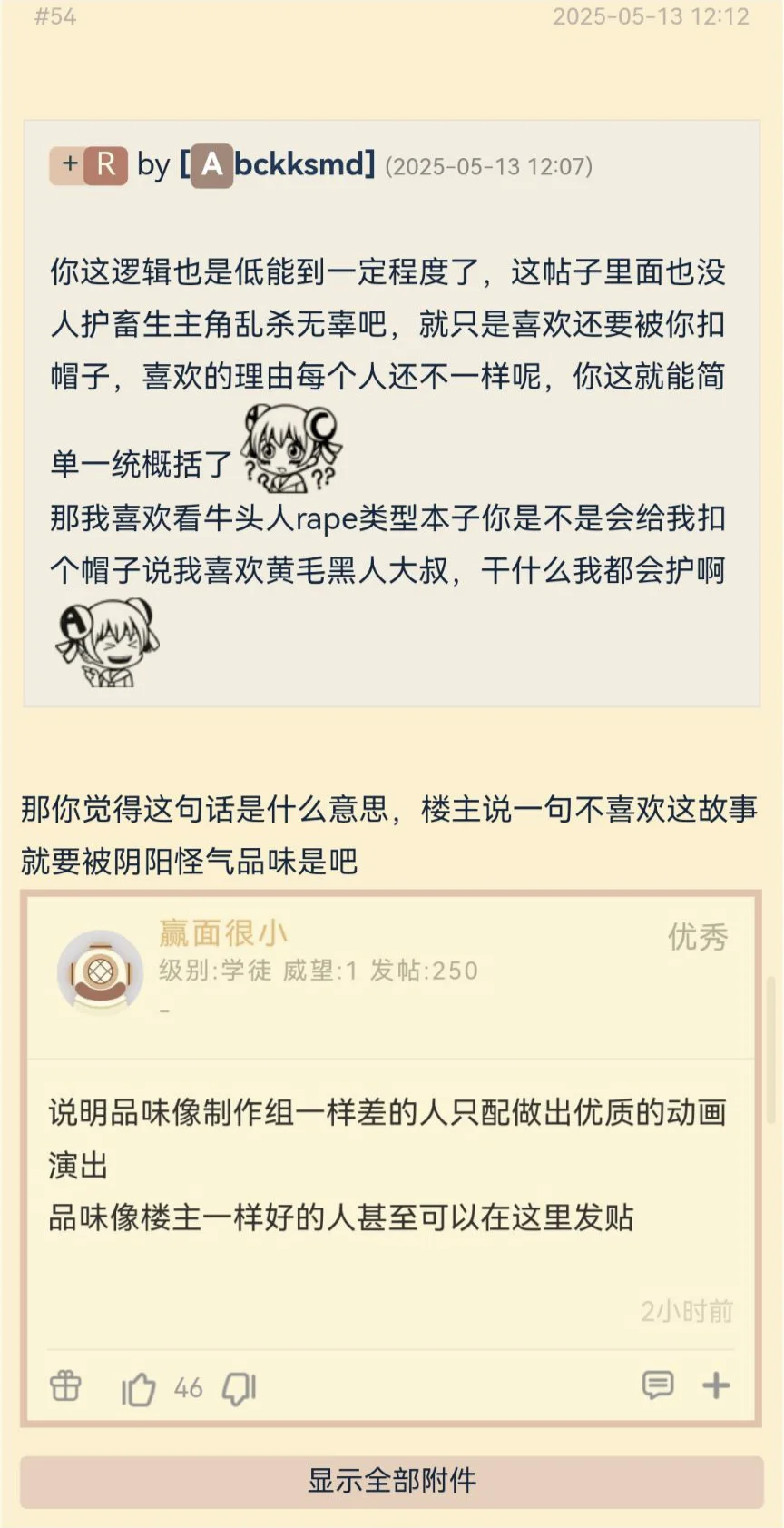Like the post with 46 likes
This screenshot has height=1528, width=784.
pyautogui.click(x=139, y=1388)
